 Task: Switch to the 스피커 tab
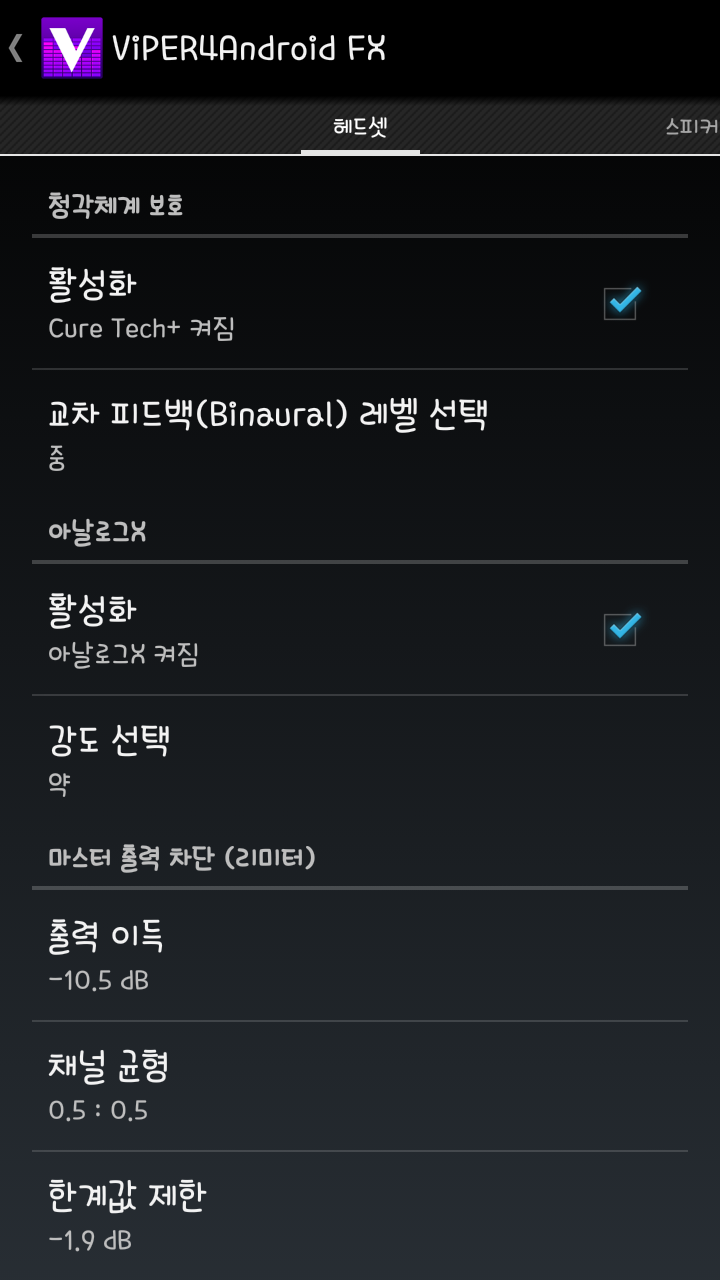tap(692, 128)
